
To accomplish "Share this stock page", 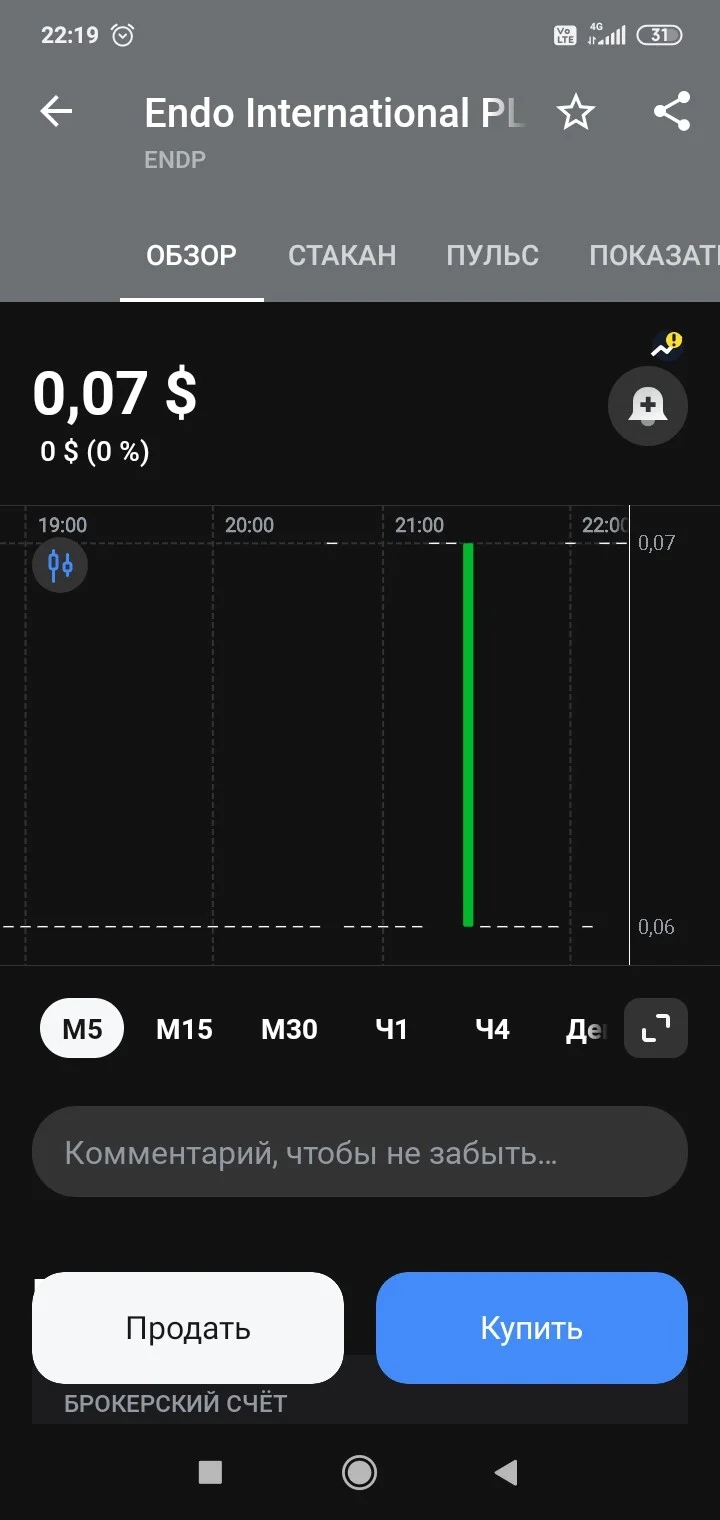I will pos(672,112).
